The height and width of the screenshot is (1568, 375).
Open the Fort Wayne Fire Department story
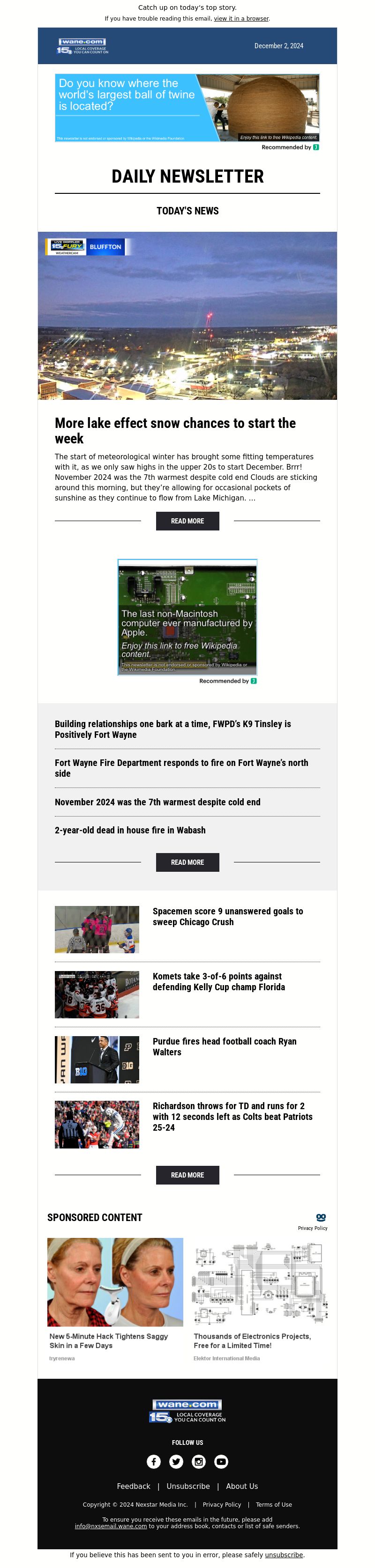tap(181, 768)
